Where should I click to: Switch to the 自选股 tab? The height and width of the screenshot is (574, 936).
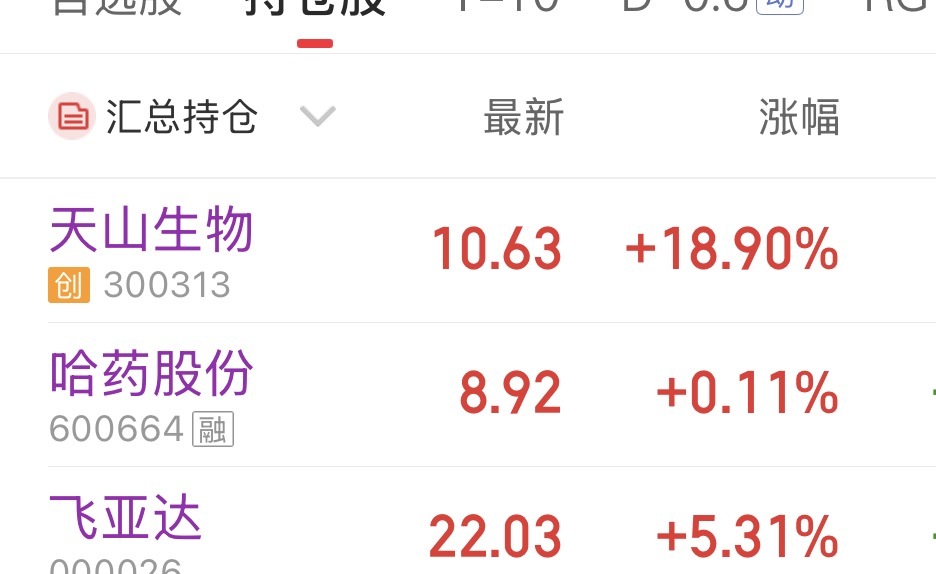(117, 6)
